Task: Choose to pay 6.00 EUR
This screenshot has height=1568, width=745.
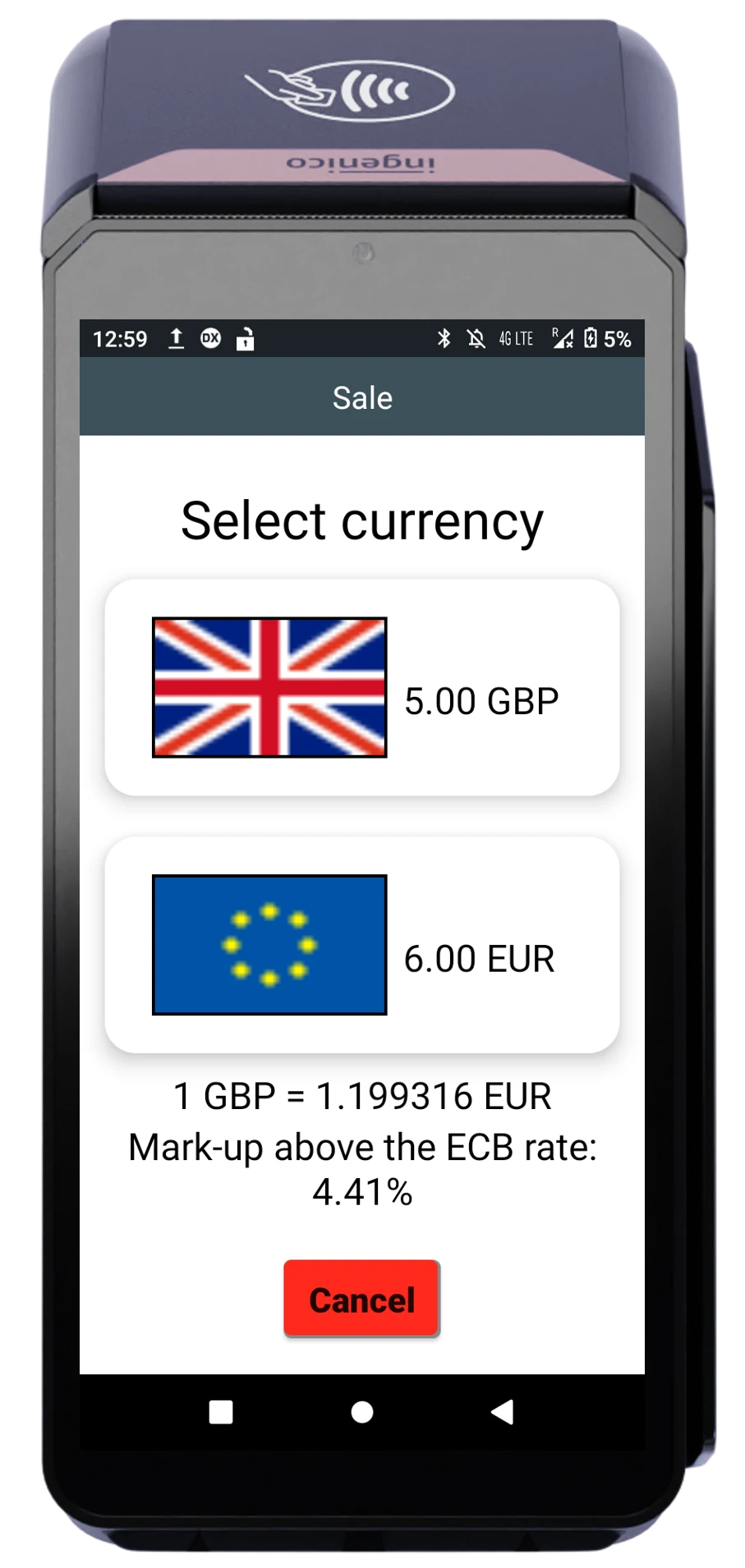Action: pyautogui.click(x=361, y=945)
